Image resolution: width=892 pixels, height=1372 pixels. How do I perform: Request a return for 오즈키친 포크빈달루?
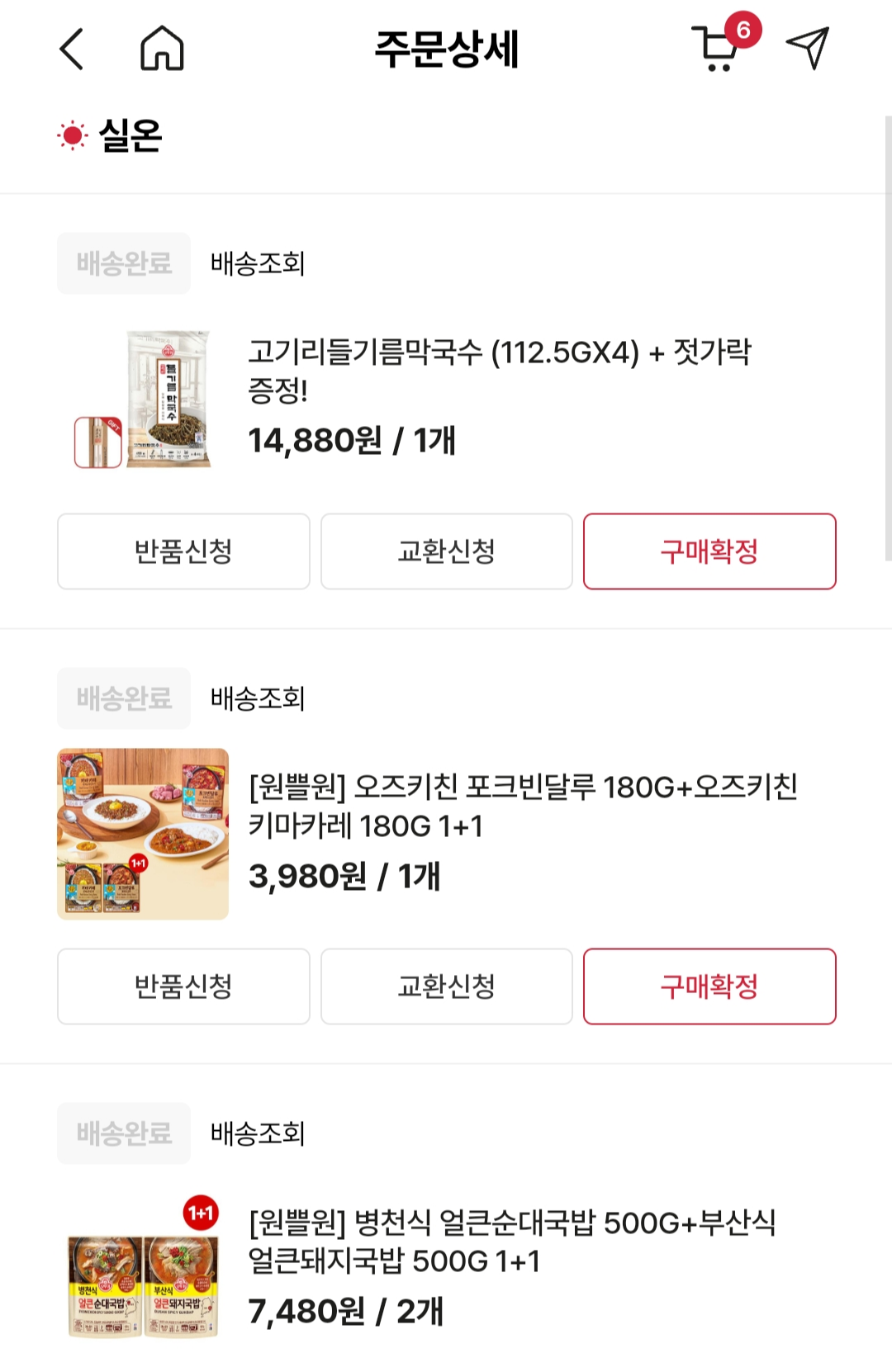pos(183,986)
